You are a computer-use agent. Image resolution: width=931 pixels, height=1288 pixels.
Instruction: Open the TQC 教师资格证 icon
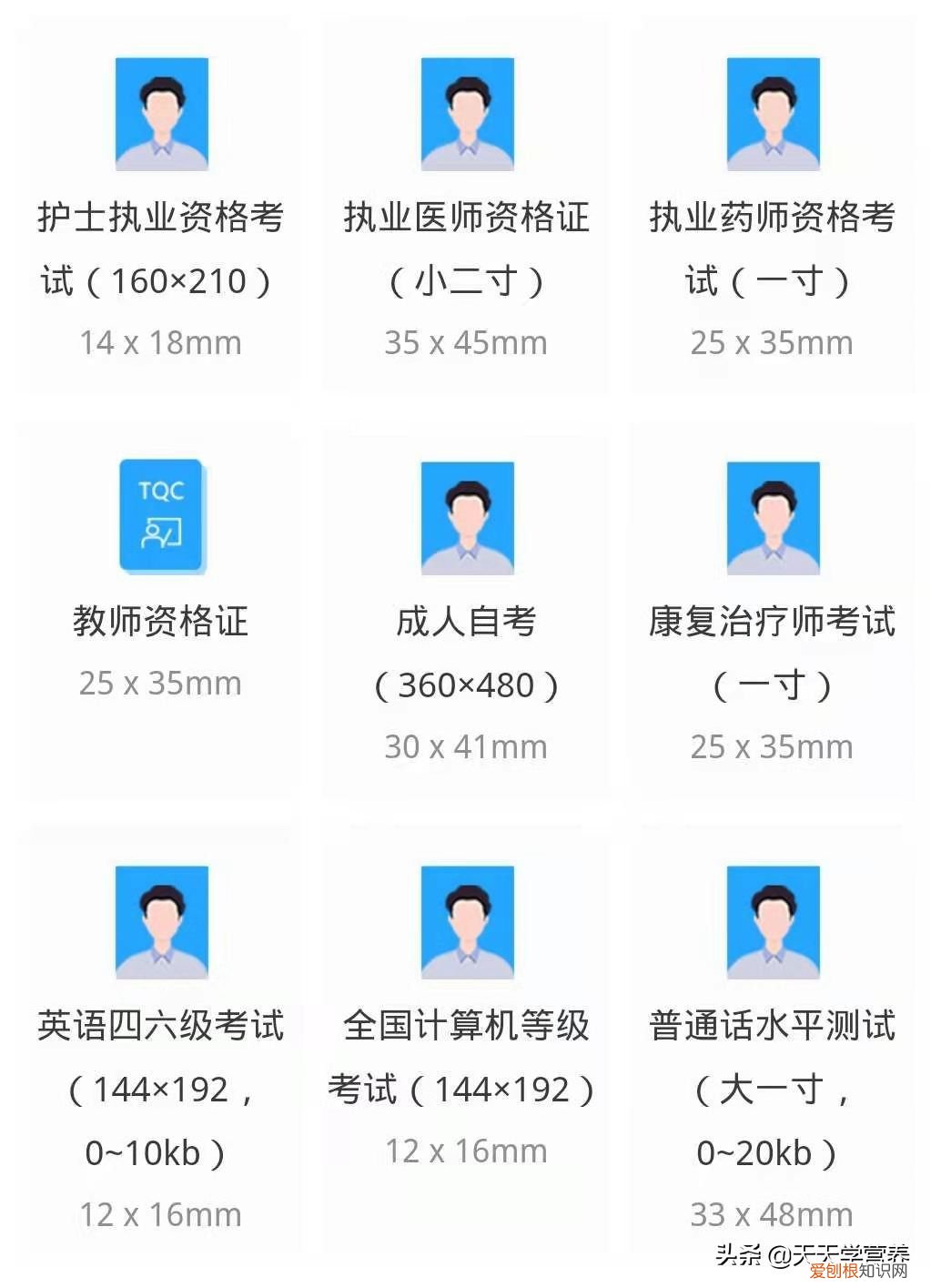[x=161, y=516]
